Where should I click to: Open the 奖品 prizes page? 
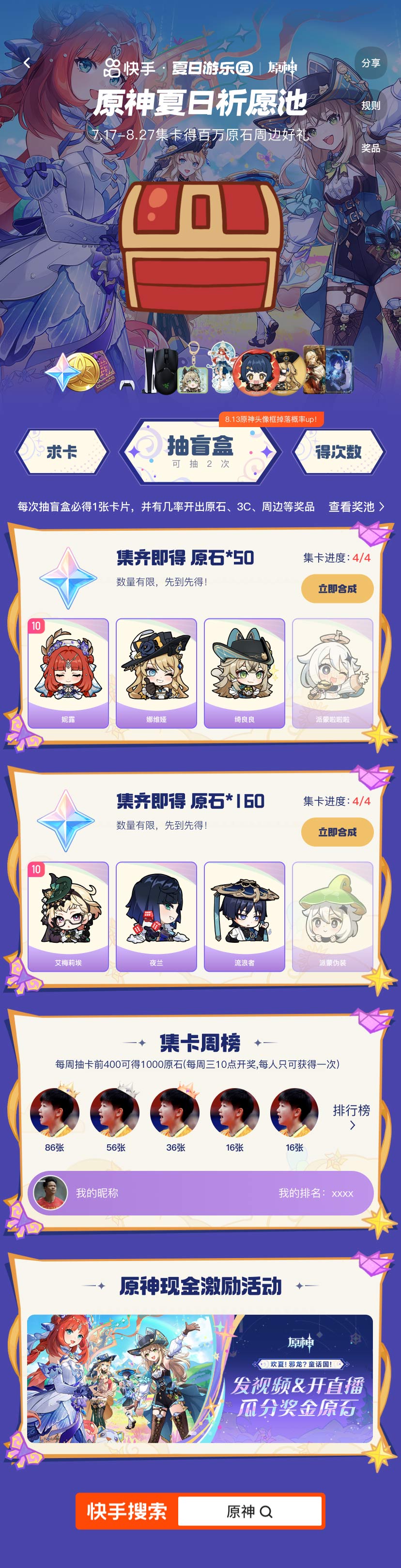[370, 148]
